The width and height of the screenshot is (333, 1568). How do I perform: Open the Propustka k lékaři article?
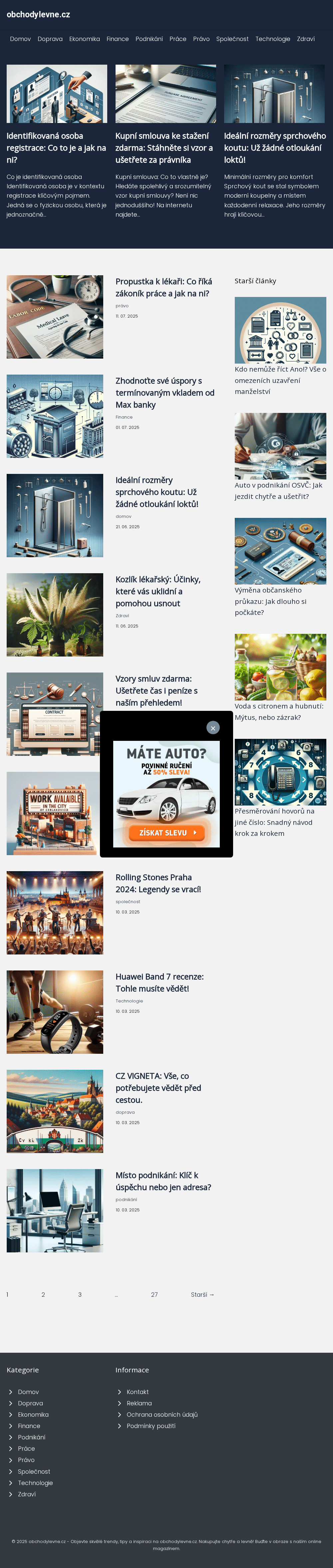164,287
